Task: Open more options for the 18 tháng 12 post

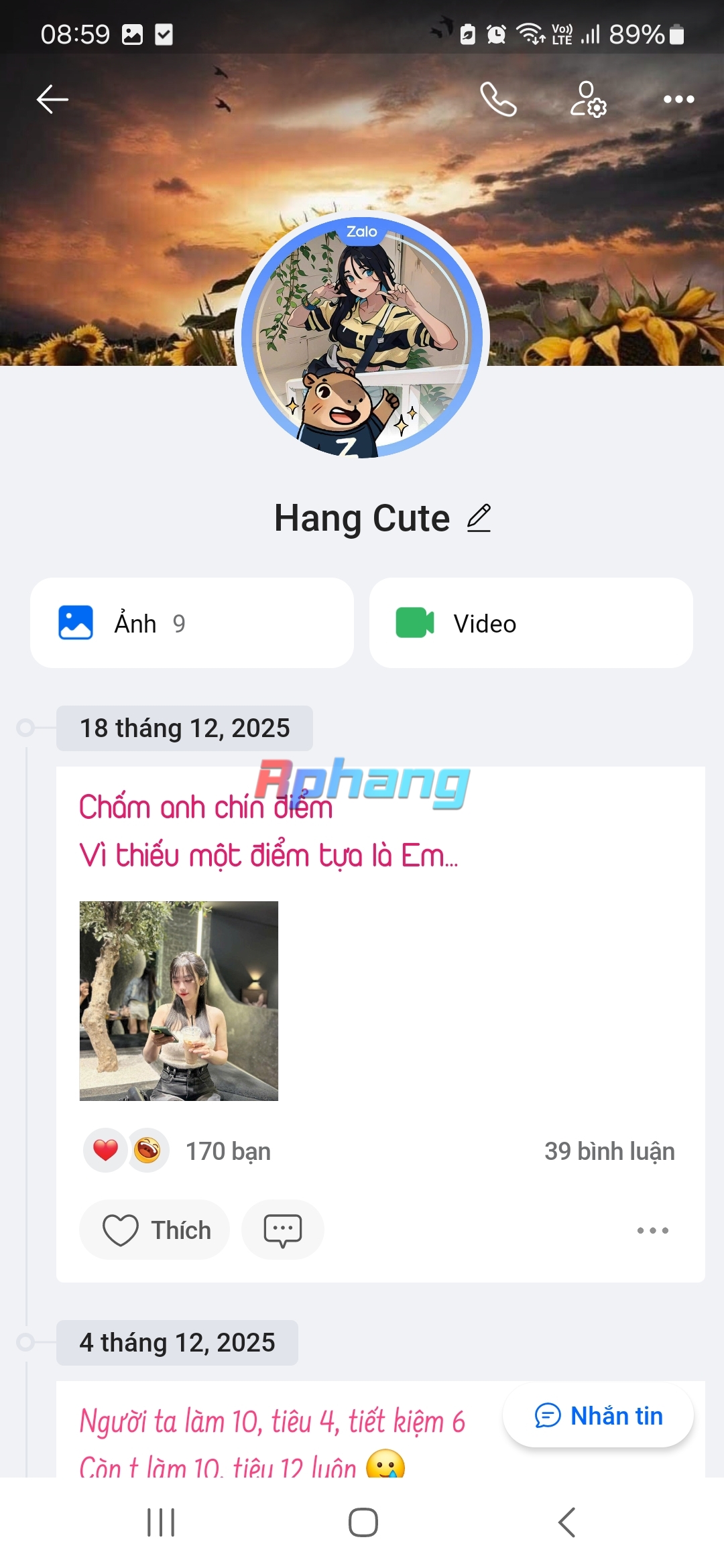Action: pyautogui.click(x=652, y=1230)
